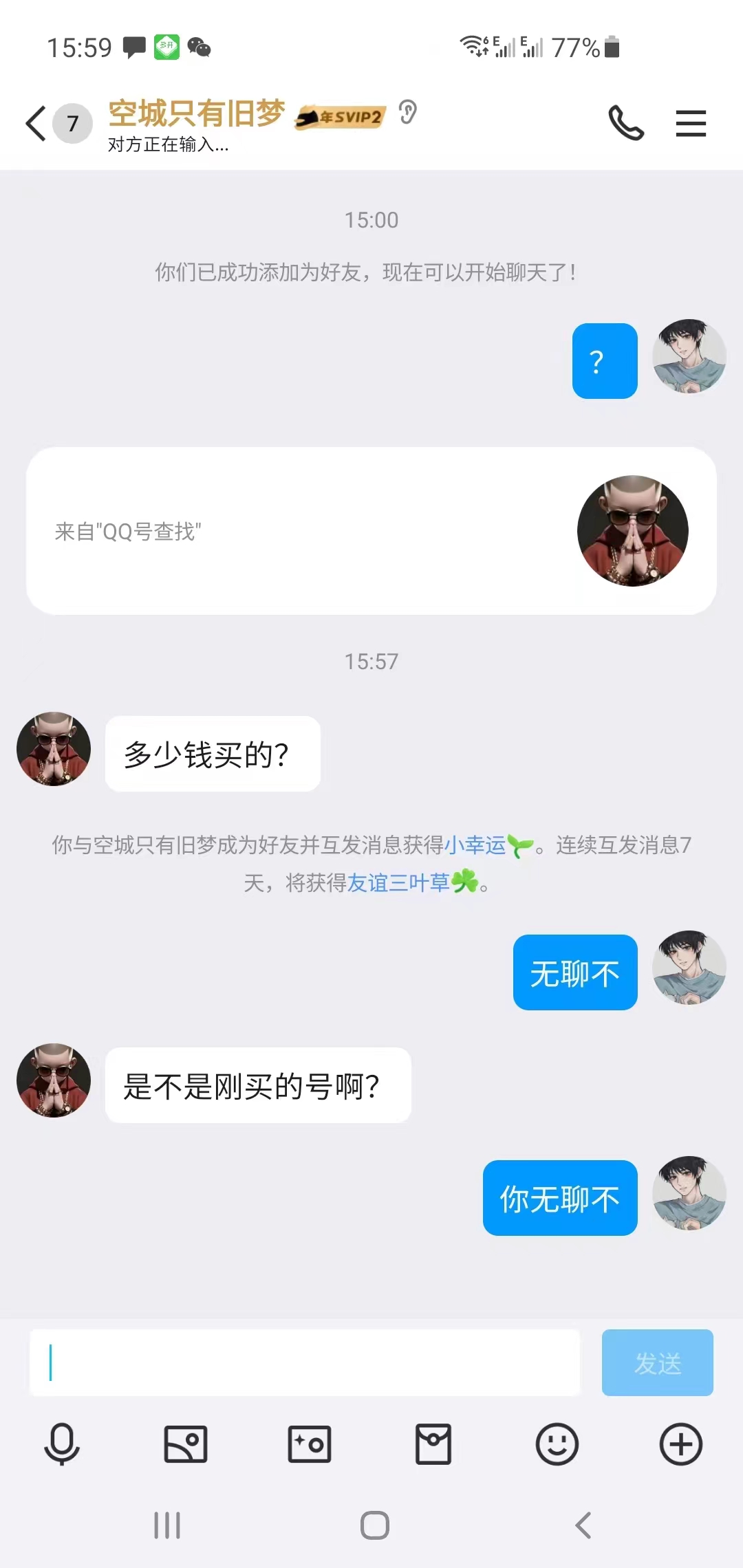The image size is (743, 1568).
Task: Open the 年SVIP2 badge
Action: [x=340, y=117]
